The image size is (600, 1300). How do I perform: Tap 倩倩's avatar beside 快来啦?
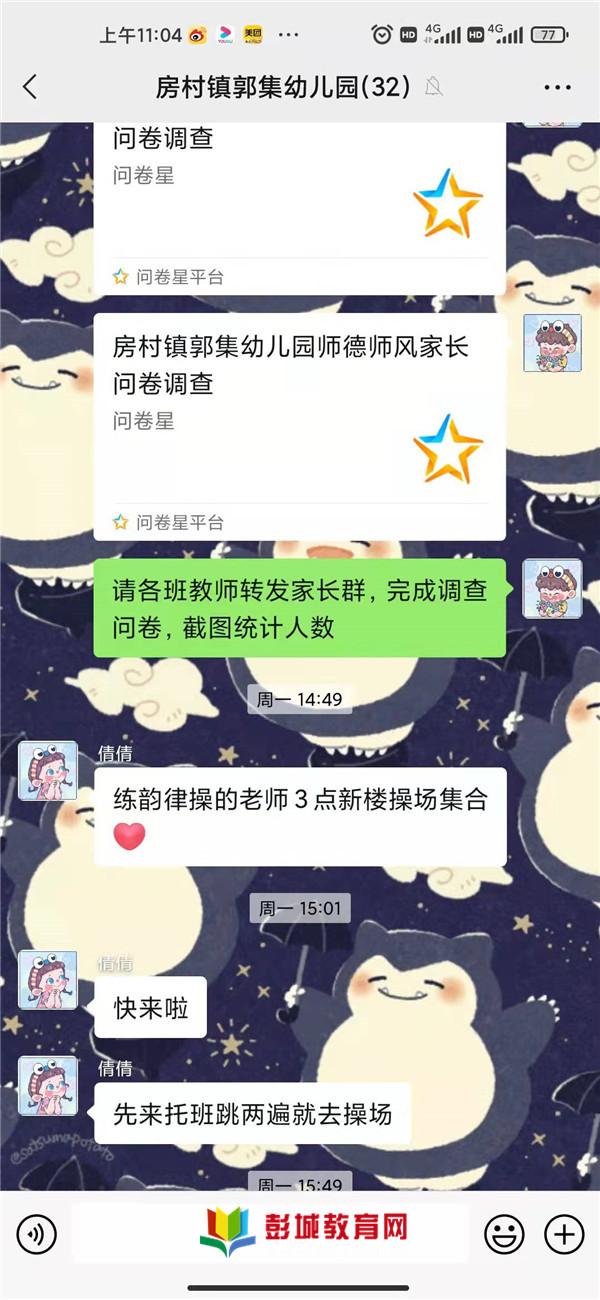click(x=48, y=980)
